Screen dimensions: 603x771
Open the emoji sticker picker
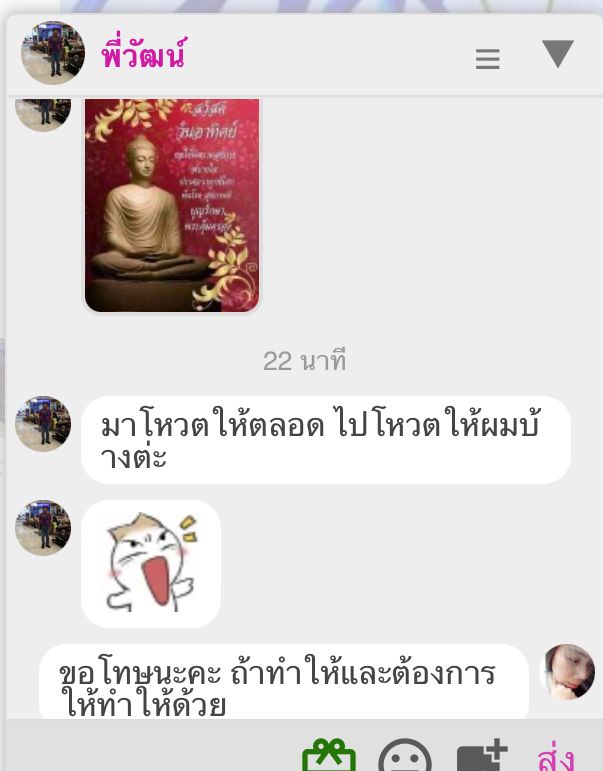pyautogui.click(x=404, y=757)
